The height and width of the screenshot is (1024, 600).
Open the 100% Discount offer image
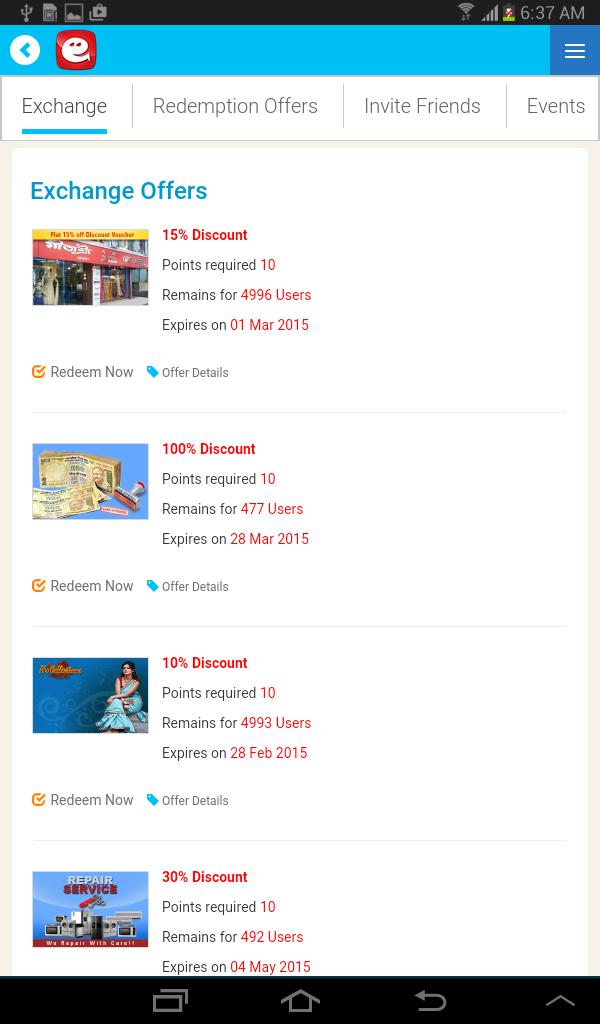(90, 481)
